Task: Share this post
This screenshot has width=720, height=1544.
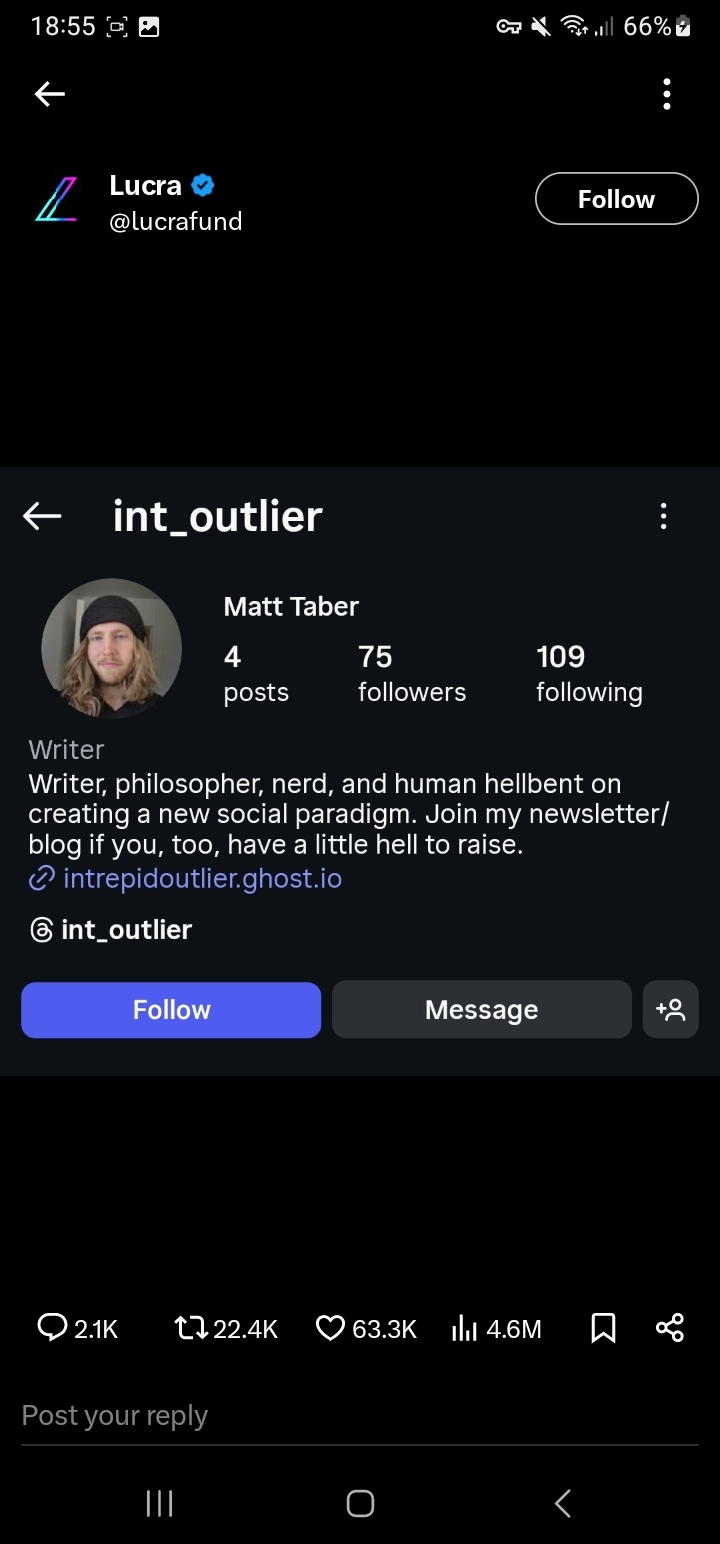Action: click(x=670, y=1328)
